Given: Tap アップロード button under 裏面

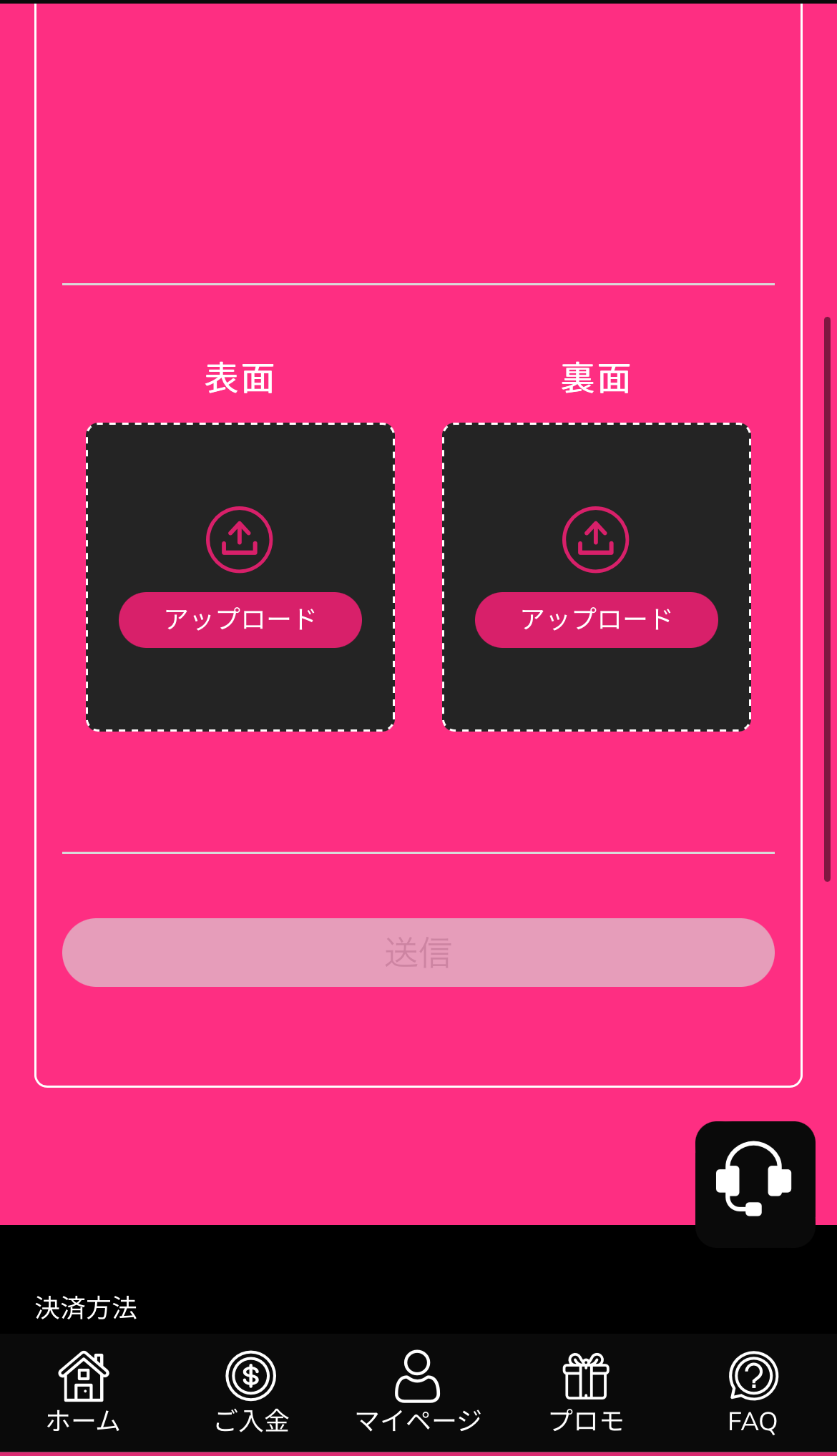Looking at the screenshot, I should pyautogui.click(x=597, y=619).
